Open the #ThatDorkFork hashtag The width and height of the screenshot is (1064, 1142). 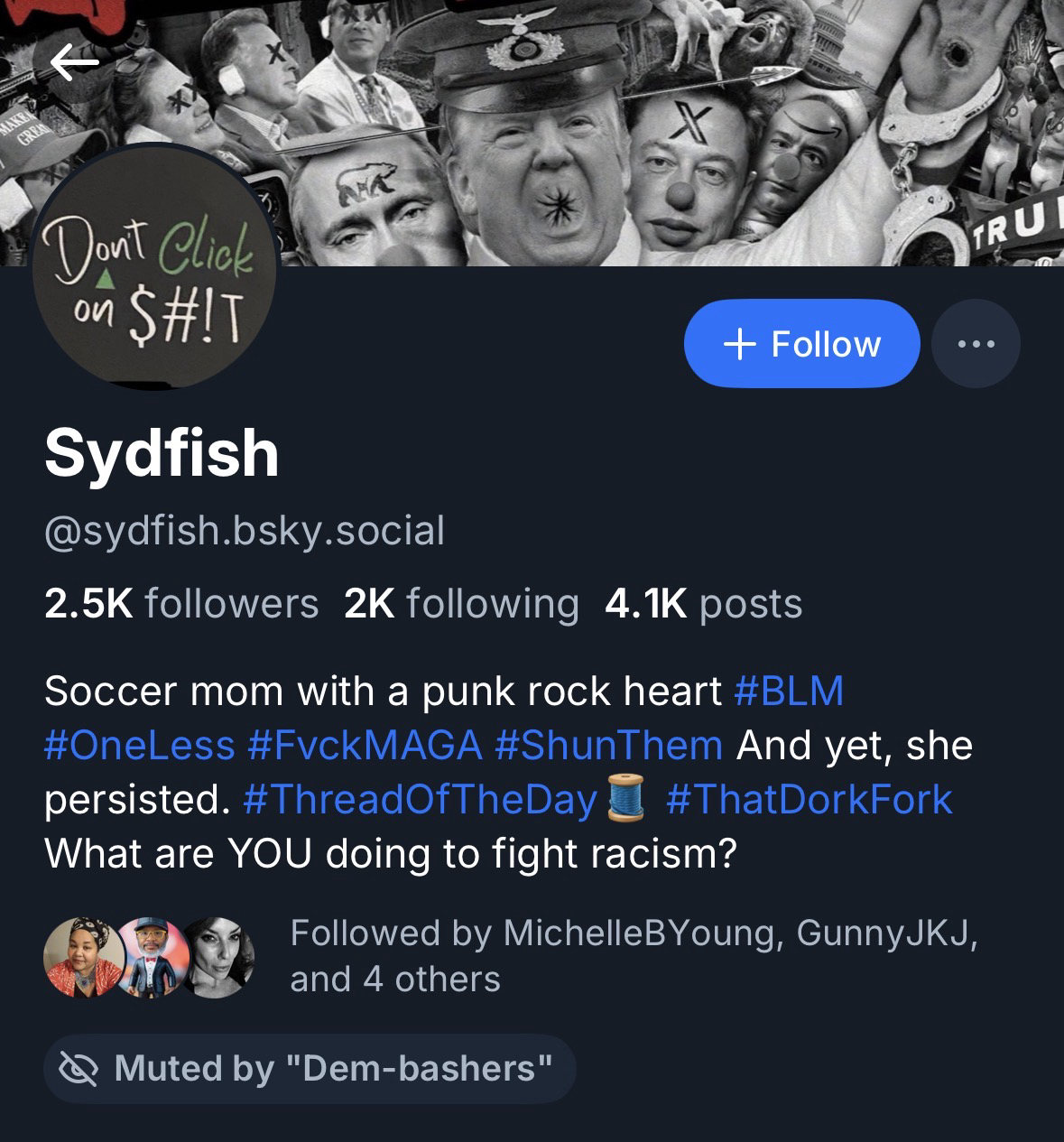pos(809,800)
